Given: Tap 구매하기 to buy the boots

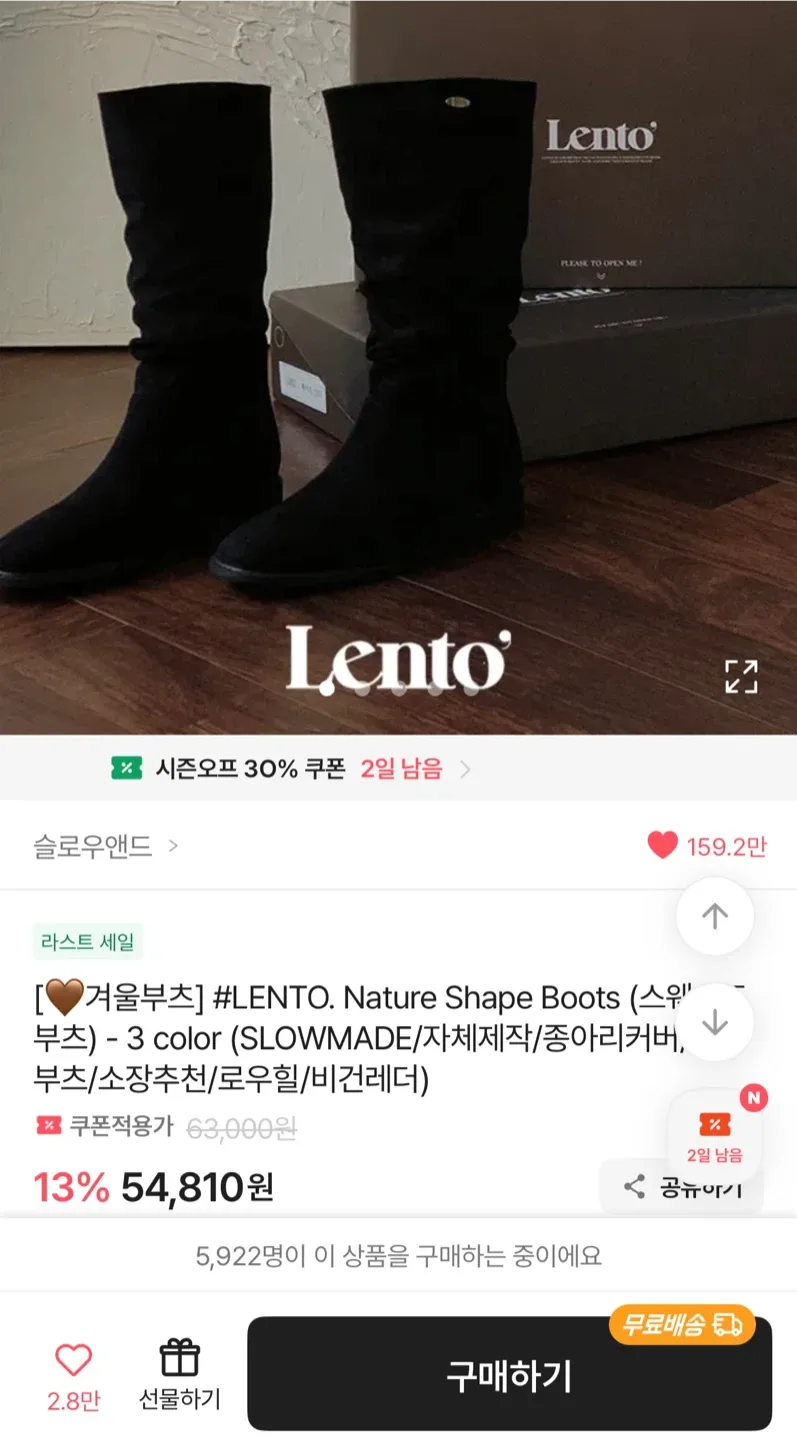Looking at the screenshot, I should click(x=509, y=1375).
